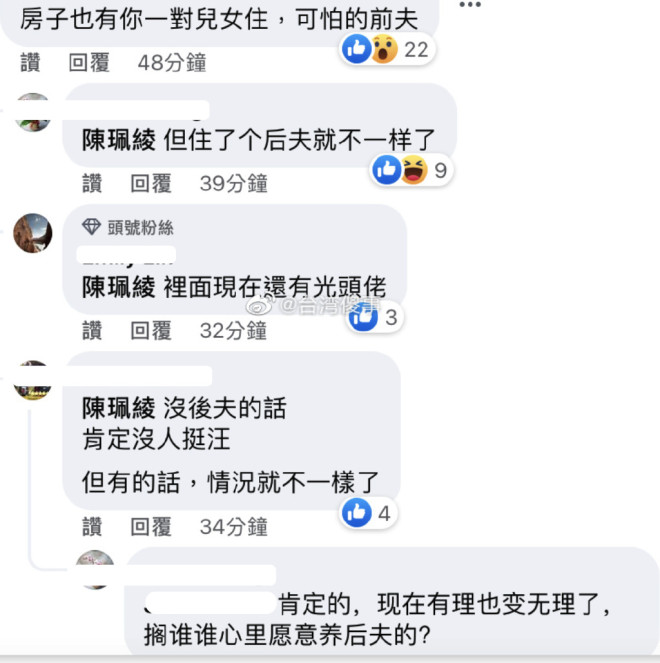
Task: Open the 陳珮綾 mention in the 但住了个后夫 comment
Action: (118, 140)
